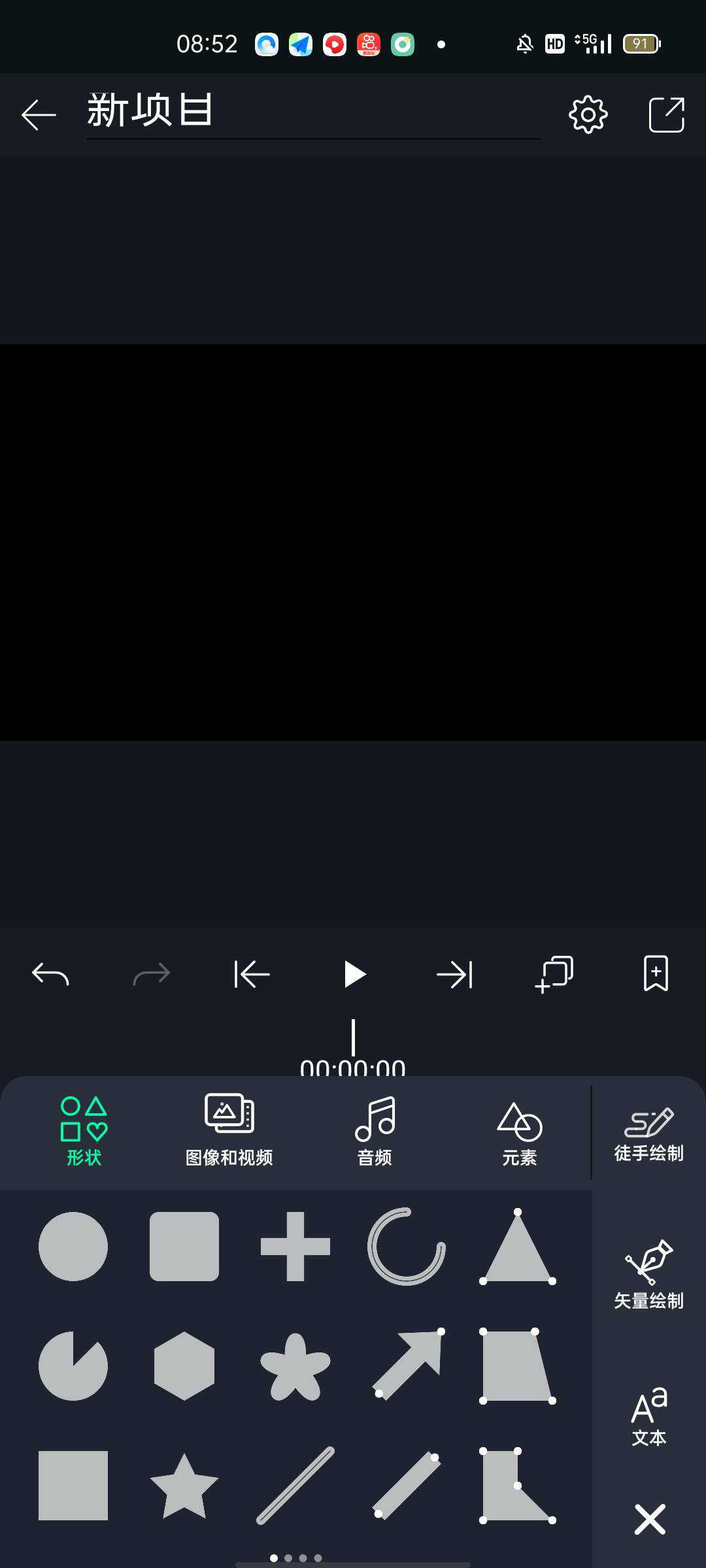Switch to the 元素 tab
The height and width of the screenshot is (1568, 706).
click(x=520, y=1130)
